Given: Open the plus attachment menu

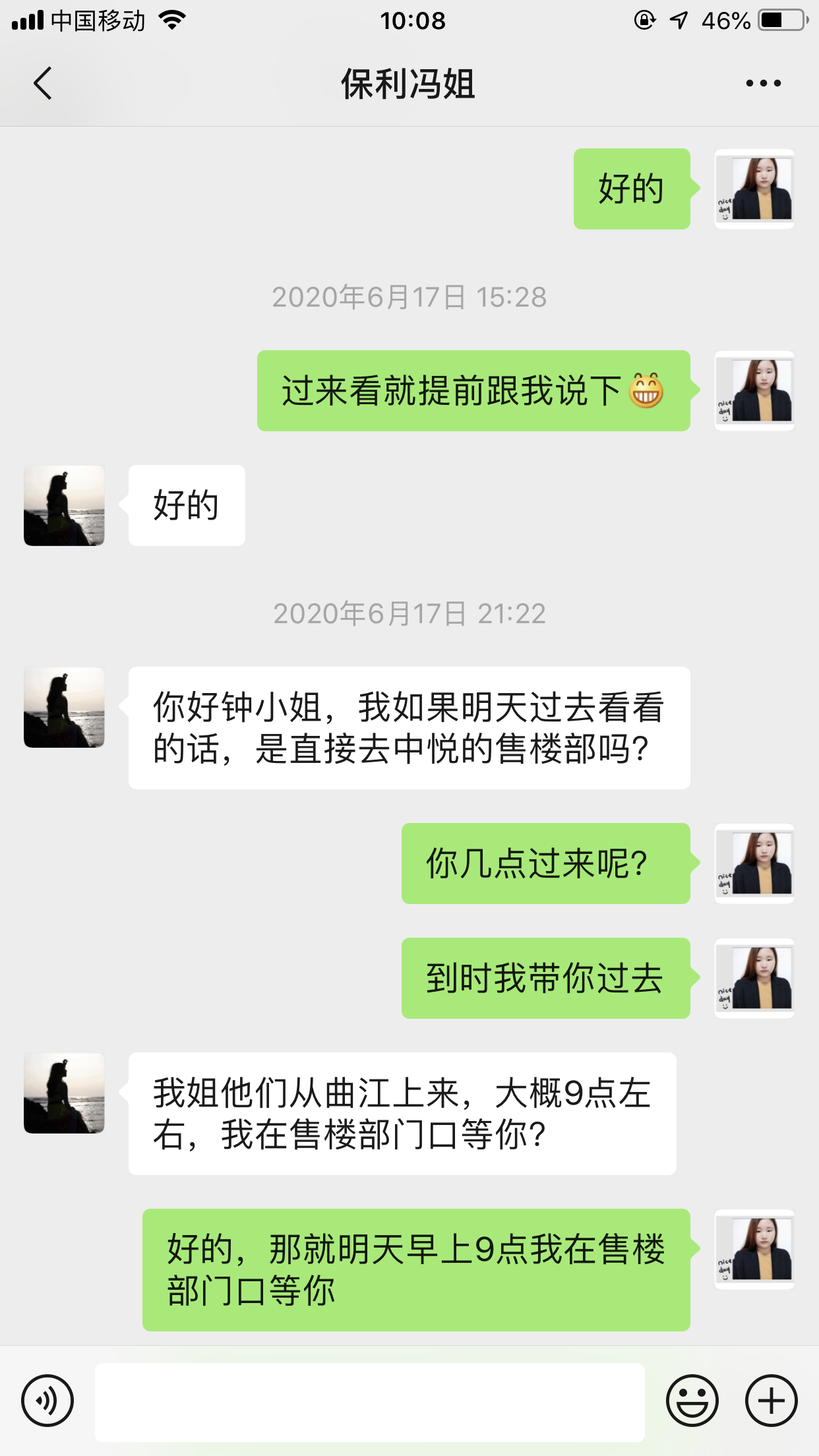Looking at the screenshot, I should coord(771,1401).
